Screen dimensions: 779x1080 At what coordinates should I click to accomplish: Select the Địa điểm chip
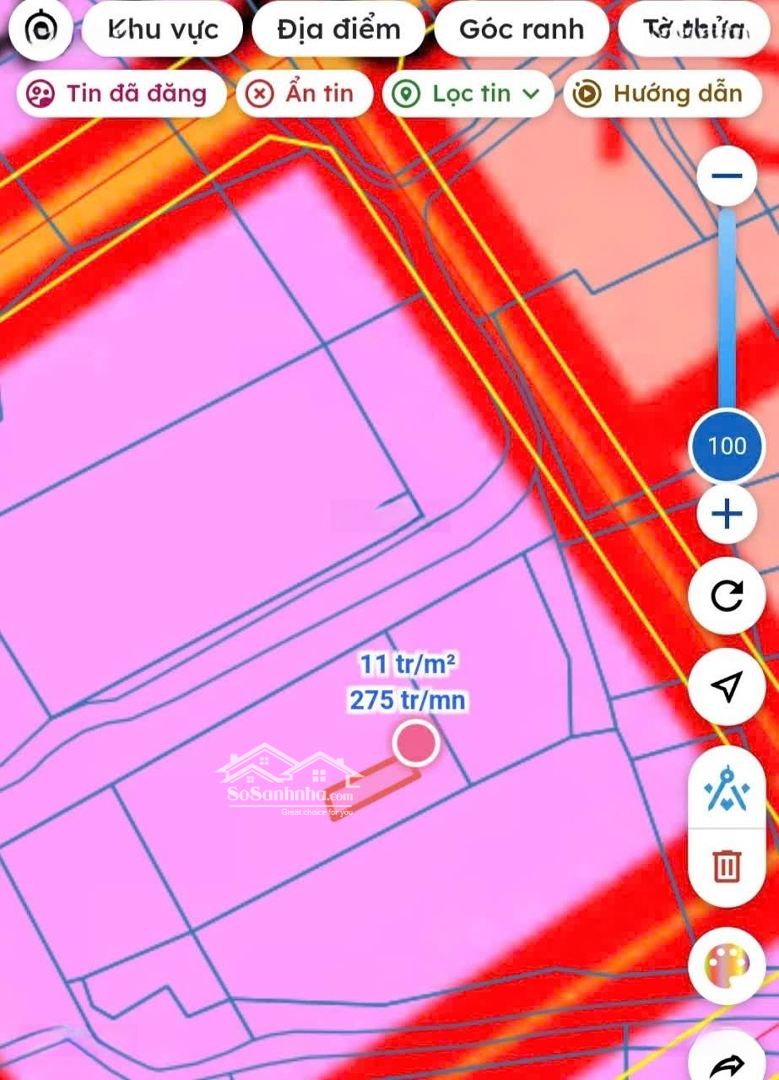(x=338, y=29)
